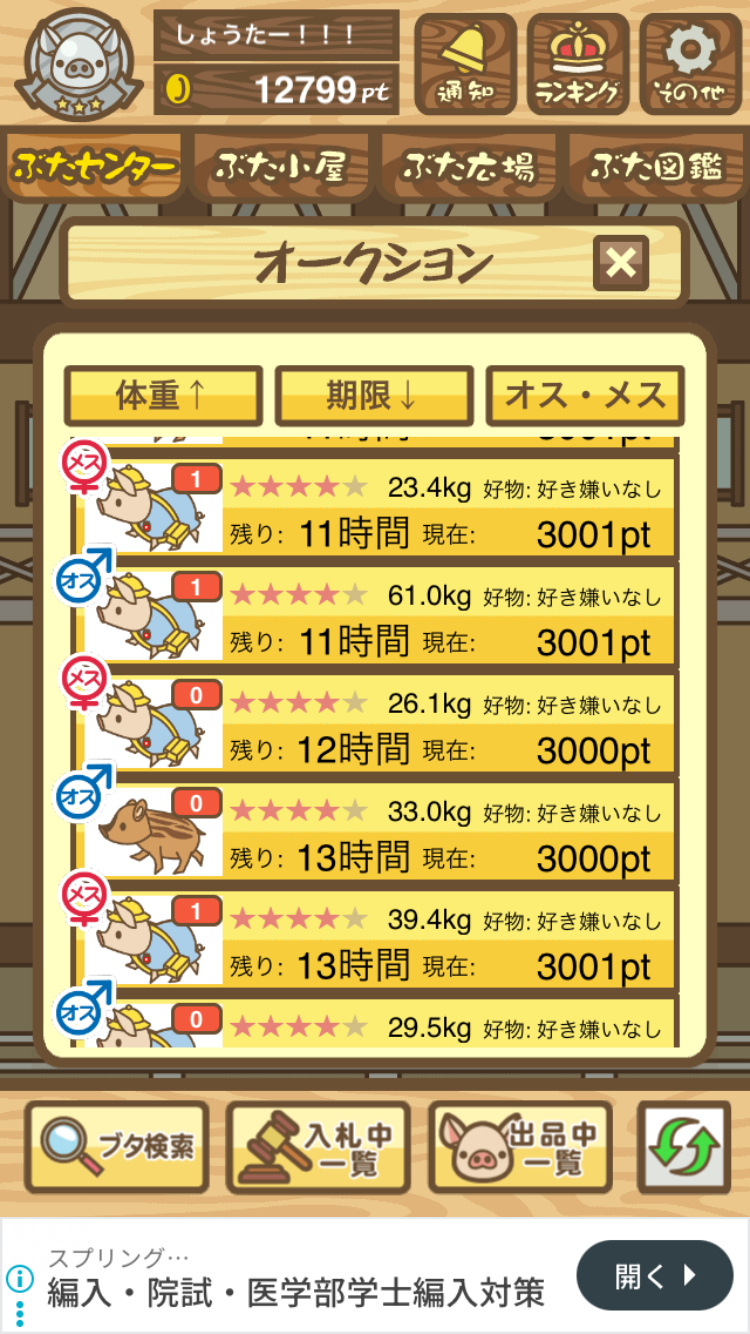Open the その他 settings gear
750x1334 pixels.
(691, 64)
